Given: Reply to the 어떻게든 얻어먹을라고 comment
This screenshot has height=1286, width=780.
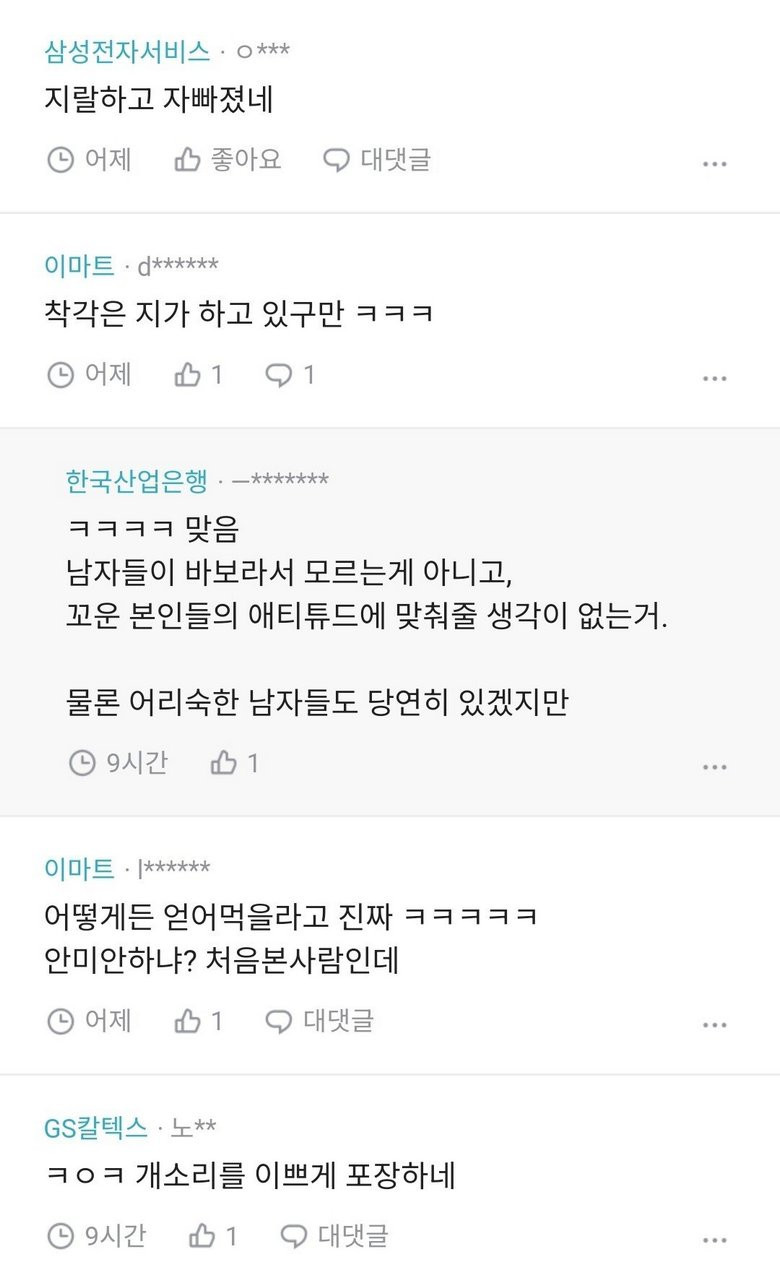Looking at the screenshot, I should pyautogui.click(x=319, y=1021).
